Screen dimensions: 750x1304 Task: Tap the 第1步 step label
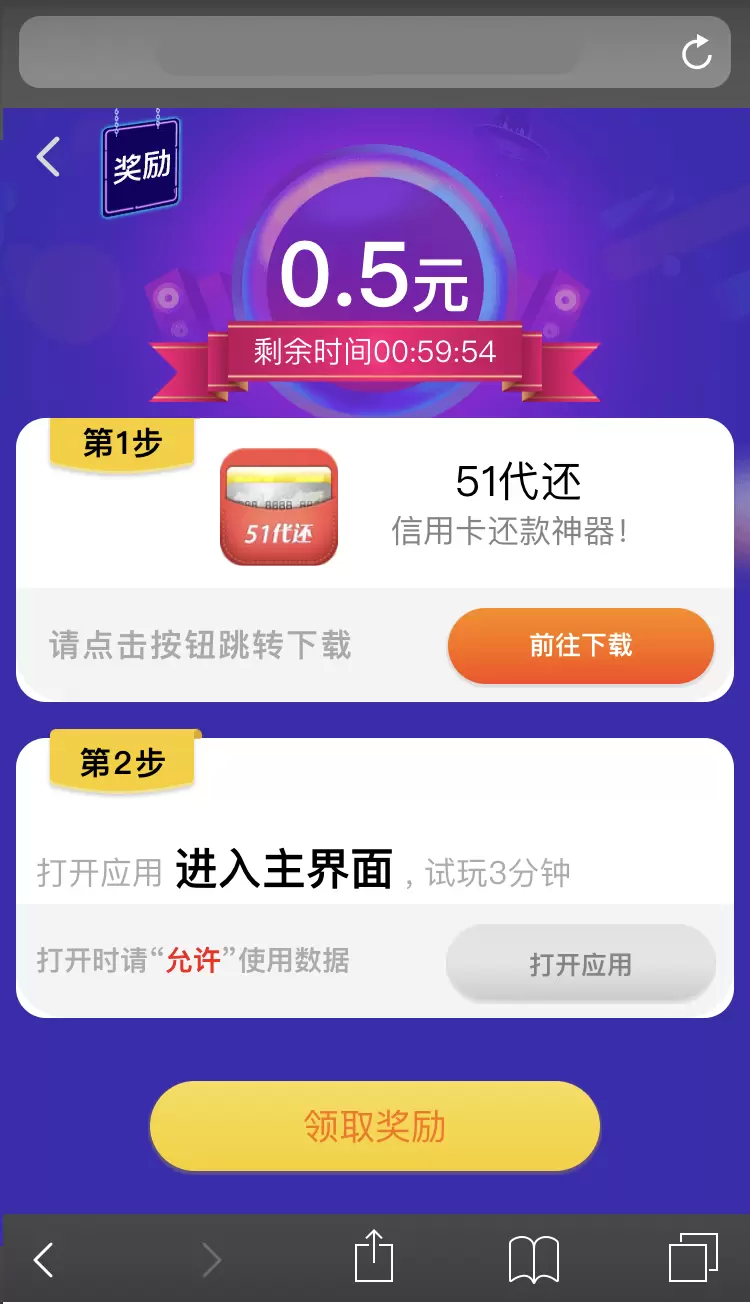click(x=120, y=440)
